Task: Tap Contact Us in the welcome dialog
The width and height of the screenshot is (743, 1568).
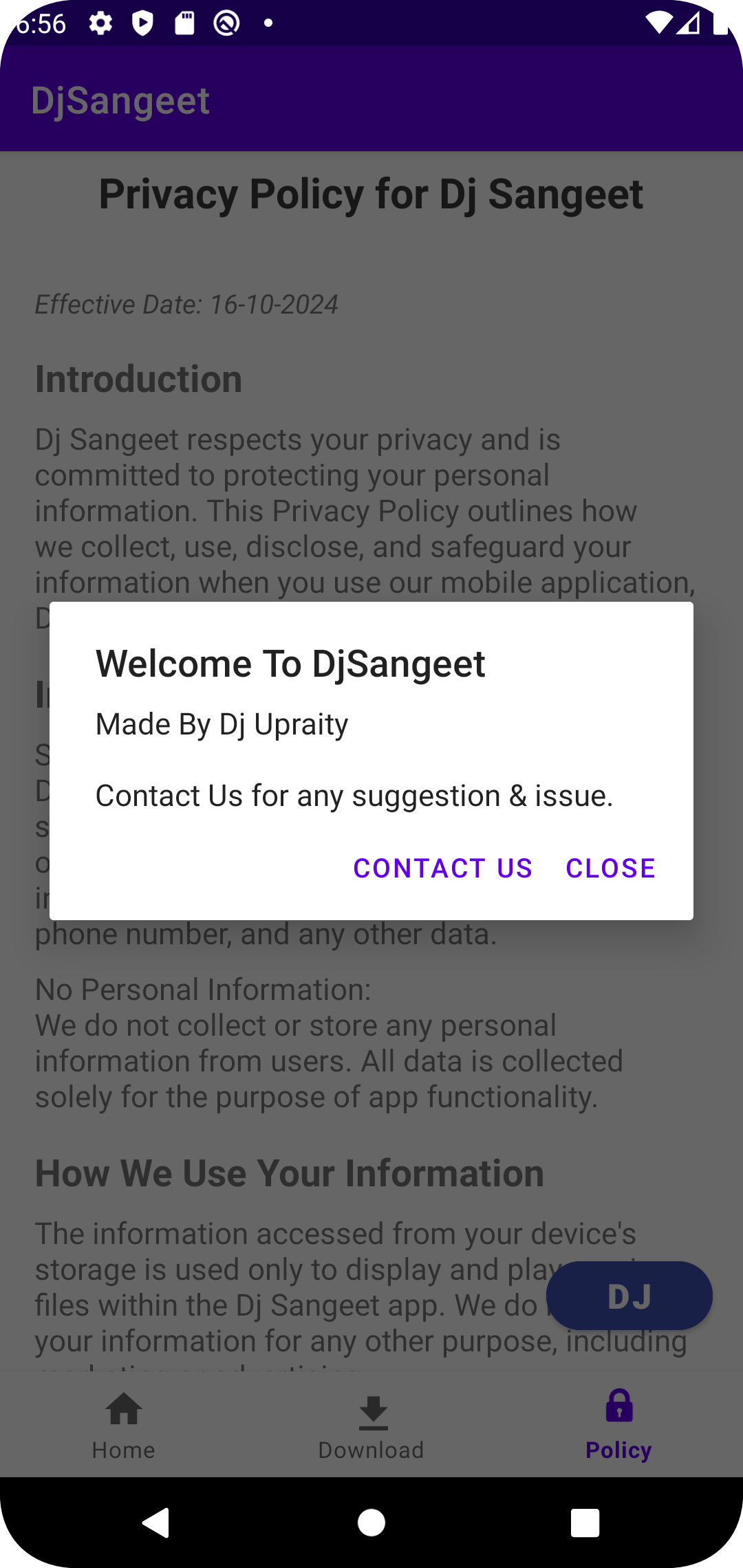Action: tap(442, 868)
